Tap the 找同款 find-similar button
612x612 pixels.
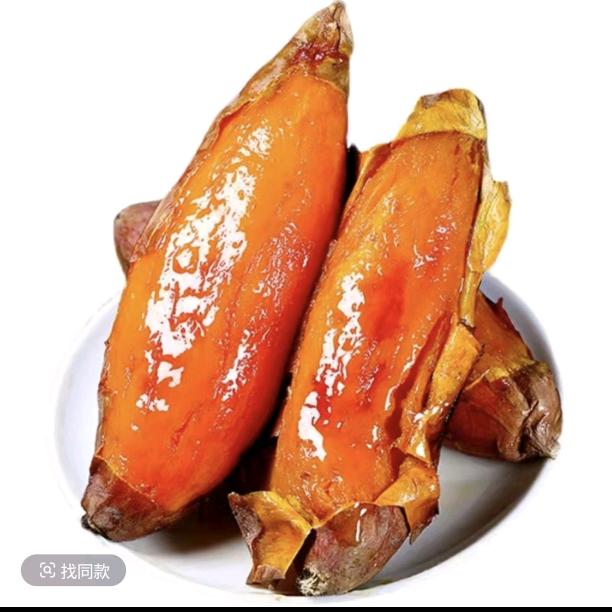[x=73, y=570]
